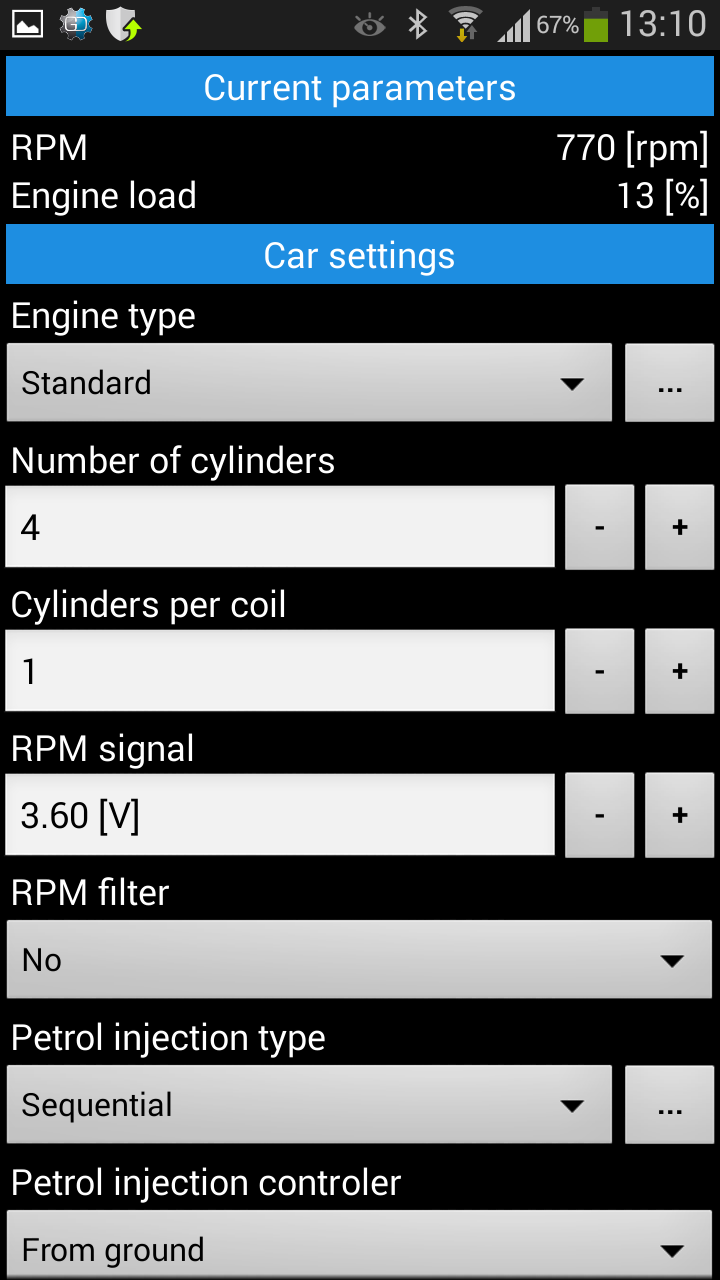This screenshot has width=720, height=1280.
Task: Edit the Cylinders per coil field
Action: click(280, 670)
